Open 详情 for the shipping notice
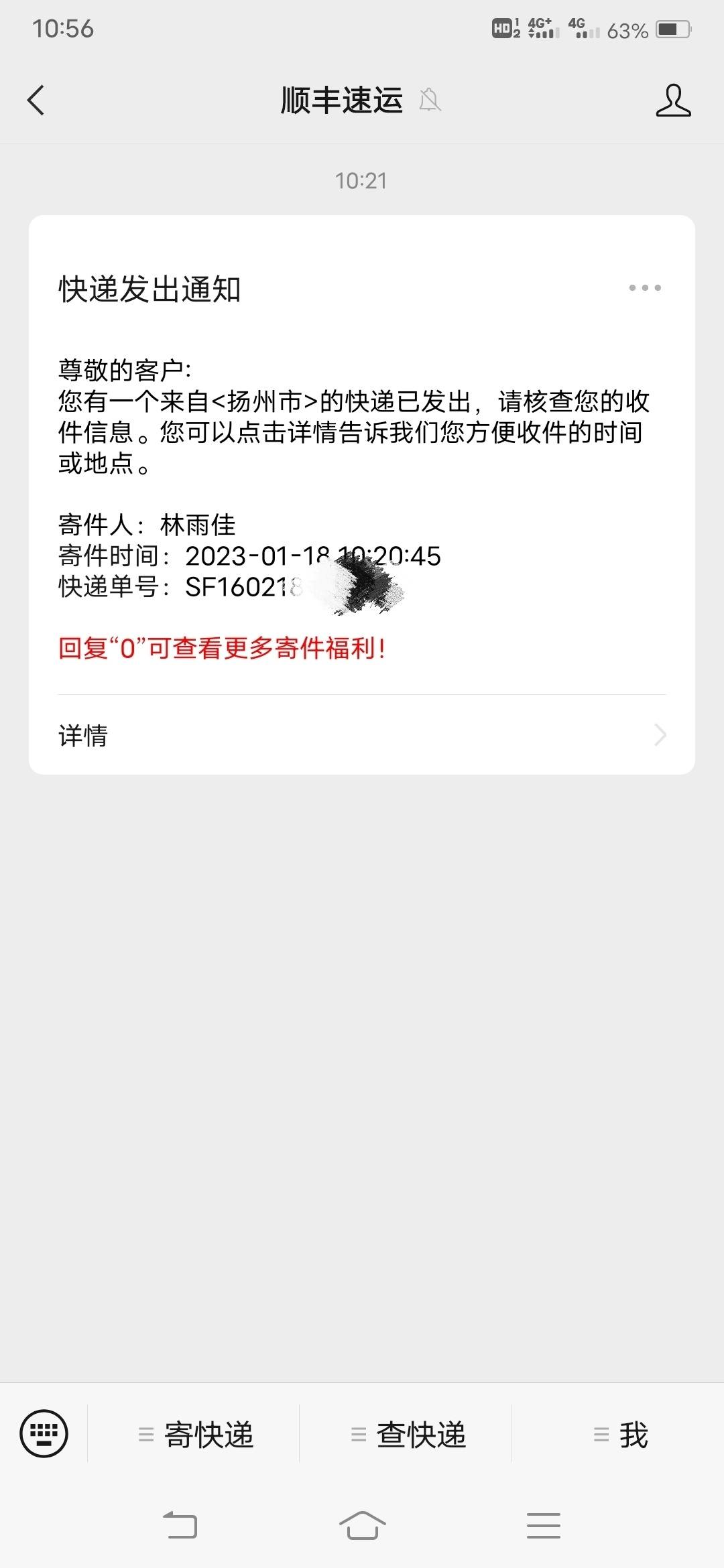The image size is (724, 1568). tap(362, 735)
